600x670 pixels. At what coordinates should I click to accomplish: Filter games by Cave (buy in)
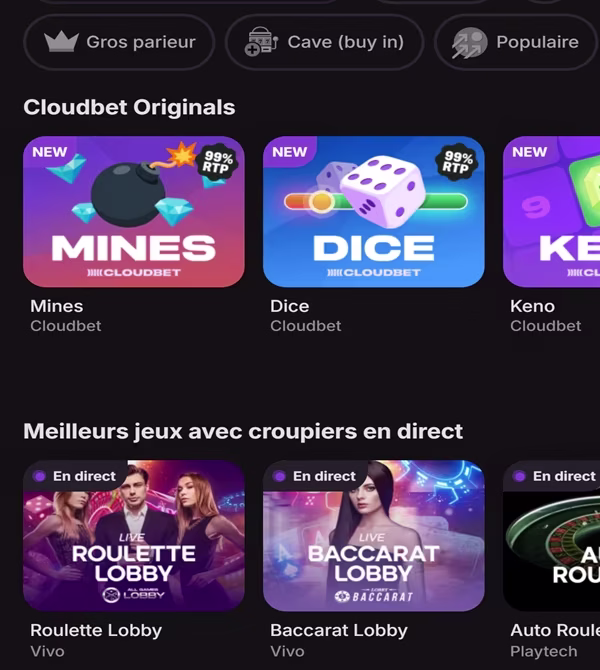click(327, 42)
